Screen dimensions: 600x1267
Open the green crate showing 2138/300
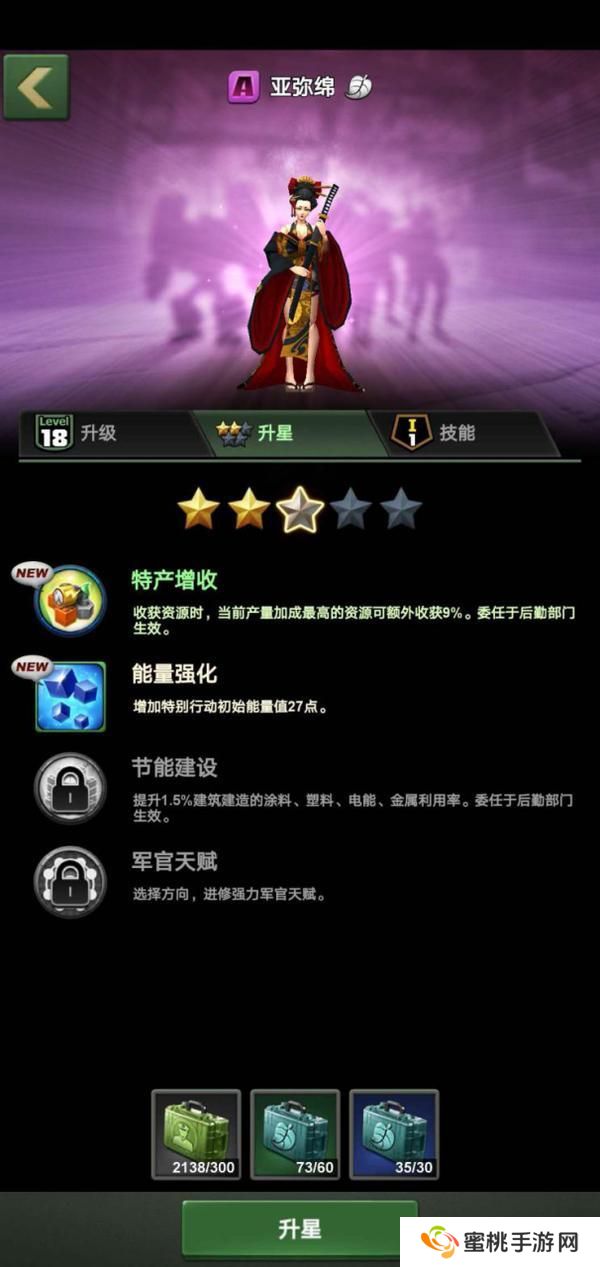coord(196,1134)
